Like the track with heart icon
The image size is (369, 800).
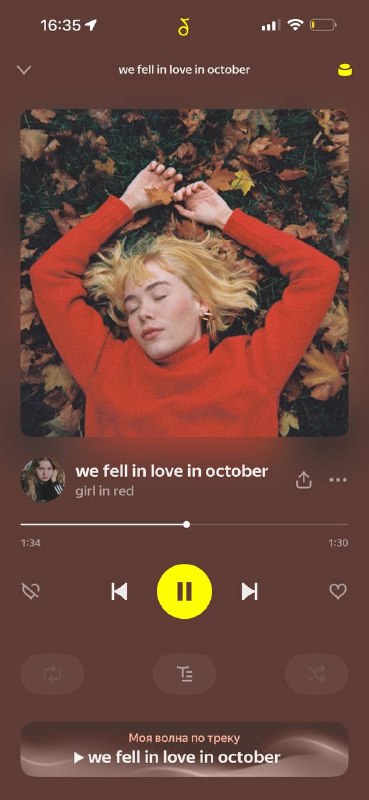click(x=338, y=591)
